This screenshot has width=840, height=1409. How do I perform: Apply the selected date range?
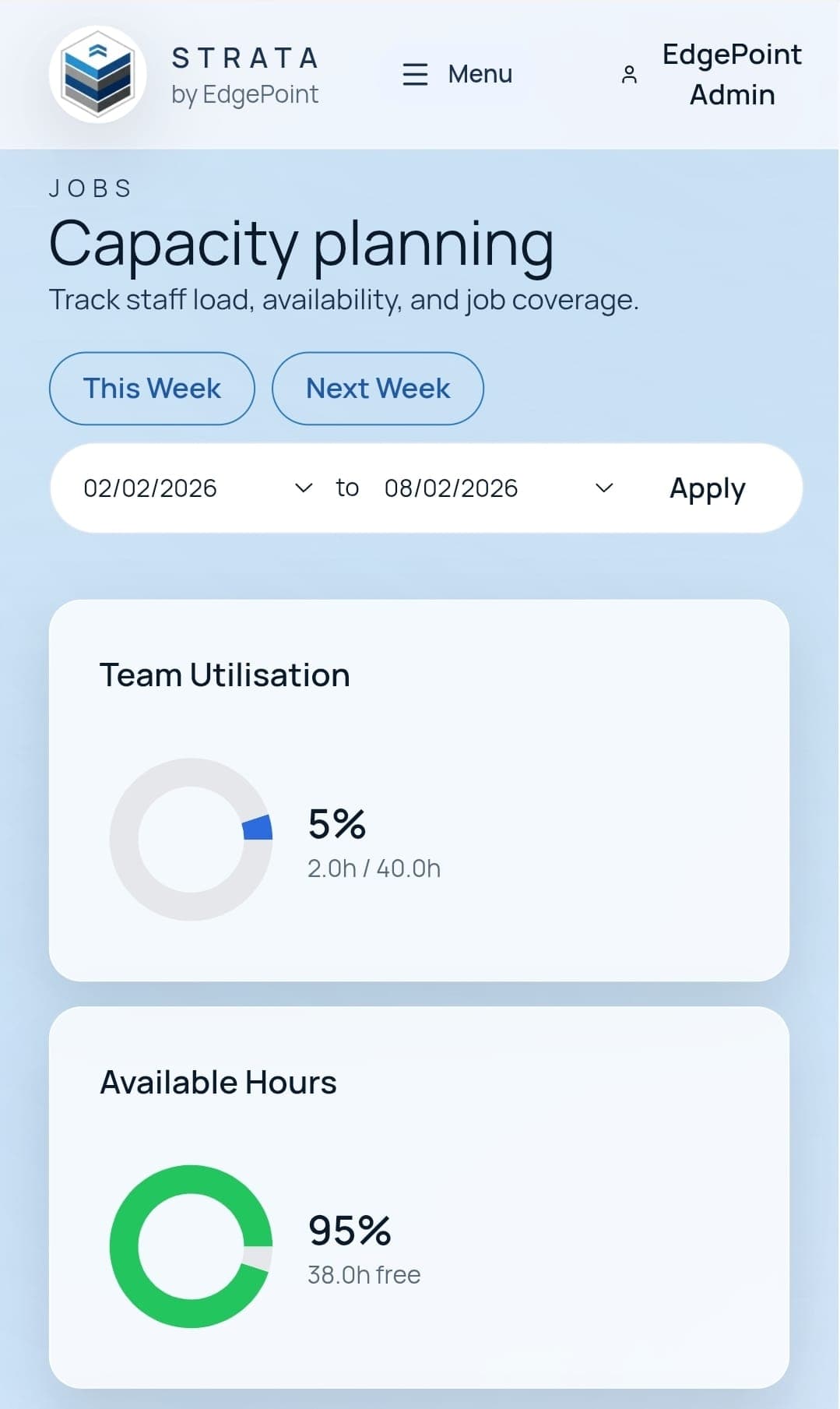pyautogui.click(x=705, y=488)
